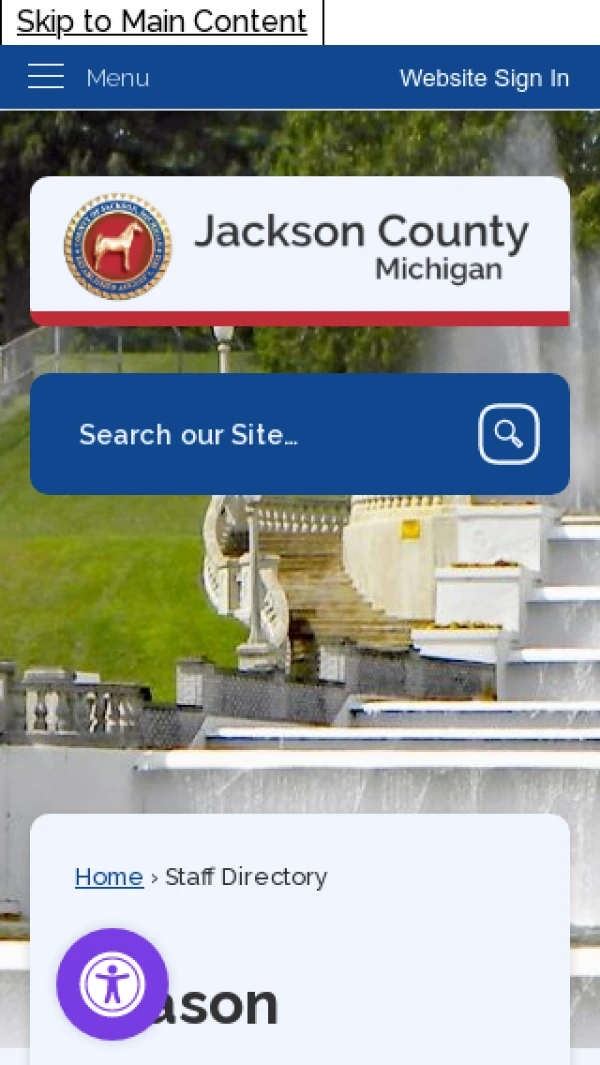600x1065 pixels.
Task: Submit search with the magnifier icon
Action: pos(508,434)
